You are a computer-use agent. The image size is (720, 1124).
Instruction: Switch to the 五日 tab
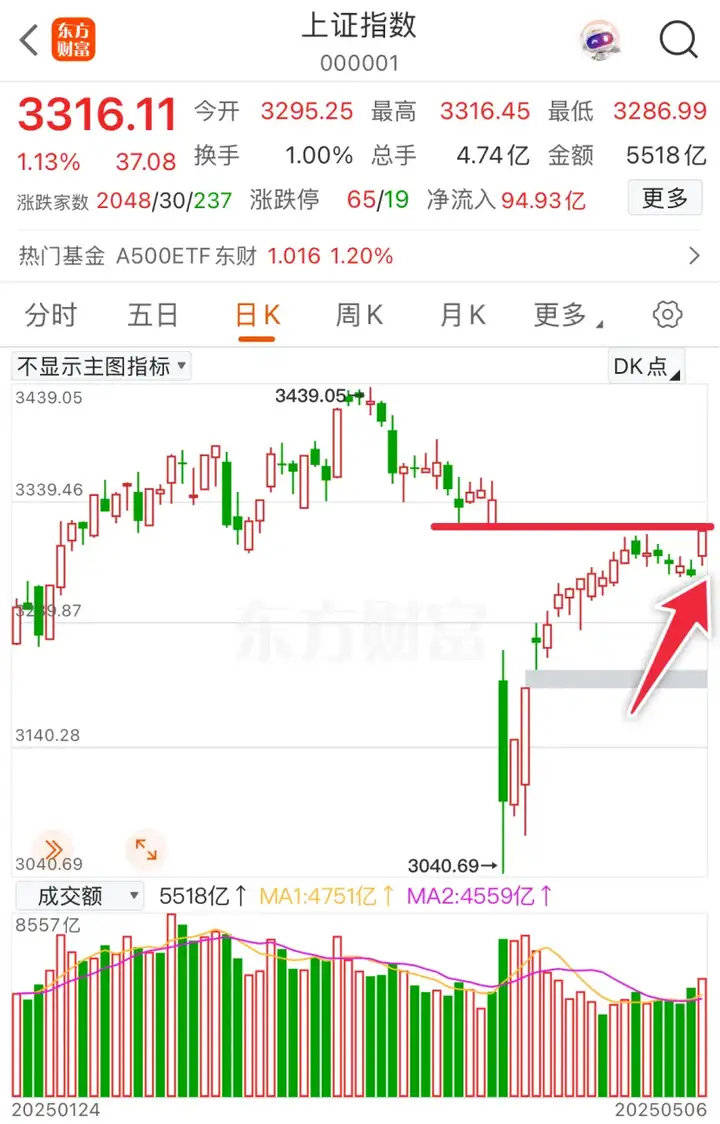153,316
